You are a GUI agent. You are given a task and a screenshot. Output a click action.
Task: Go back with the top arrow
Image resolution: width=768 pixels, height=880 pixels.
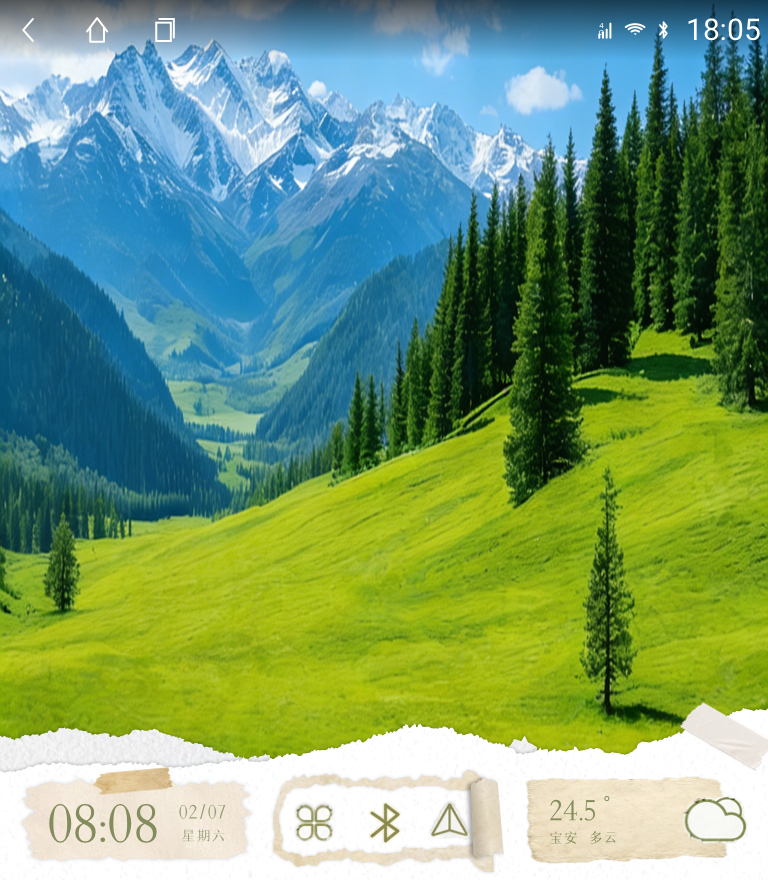point(28,30)
